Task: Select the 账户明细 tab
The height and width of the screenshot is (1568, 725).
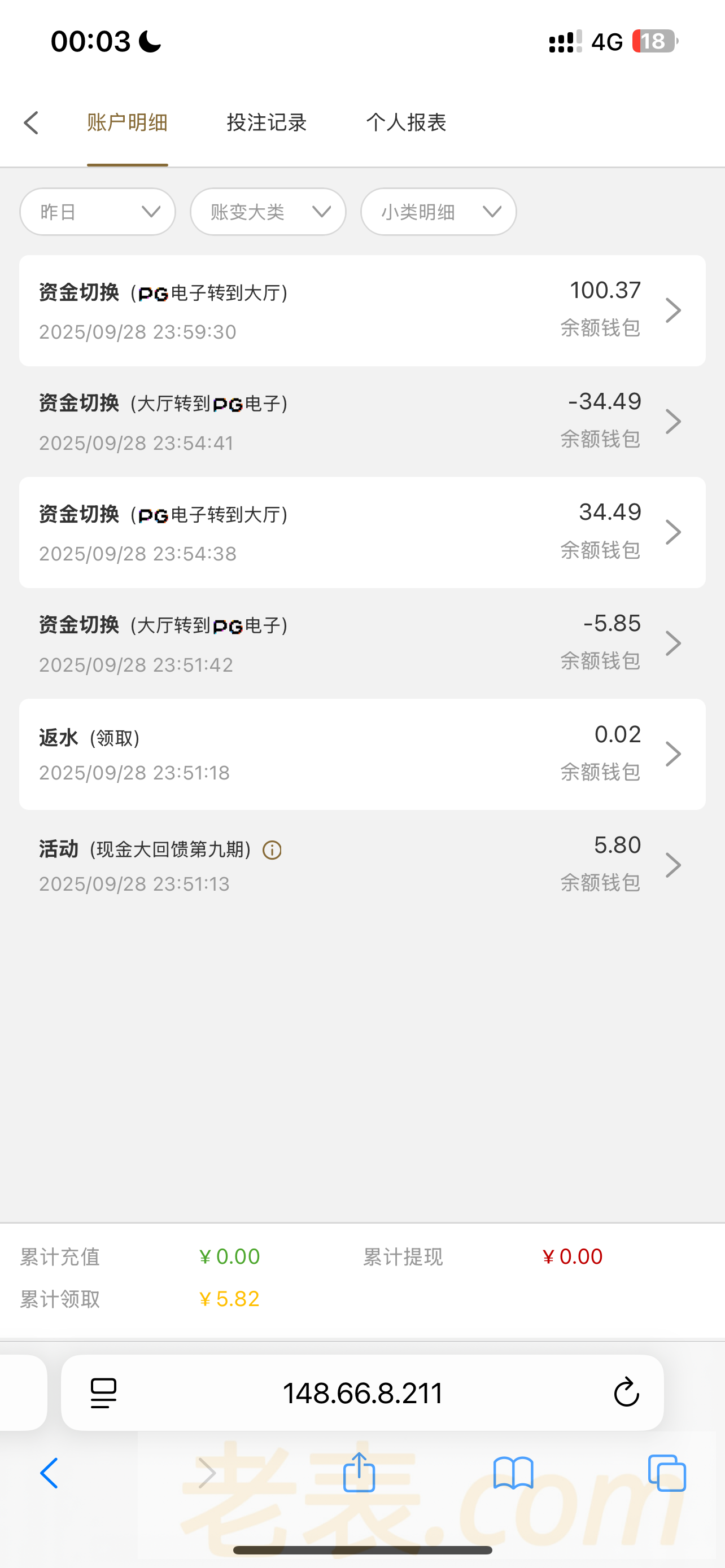Action: [127, 123]
